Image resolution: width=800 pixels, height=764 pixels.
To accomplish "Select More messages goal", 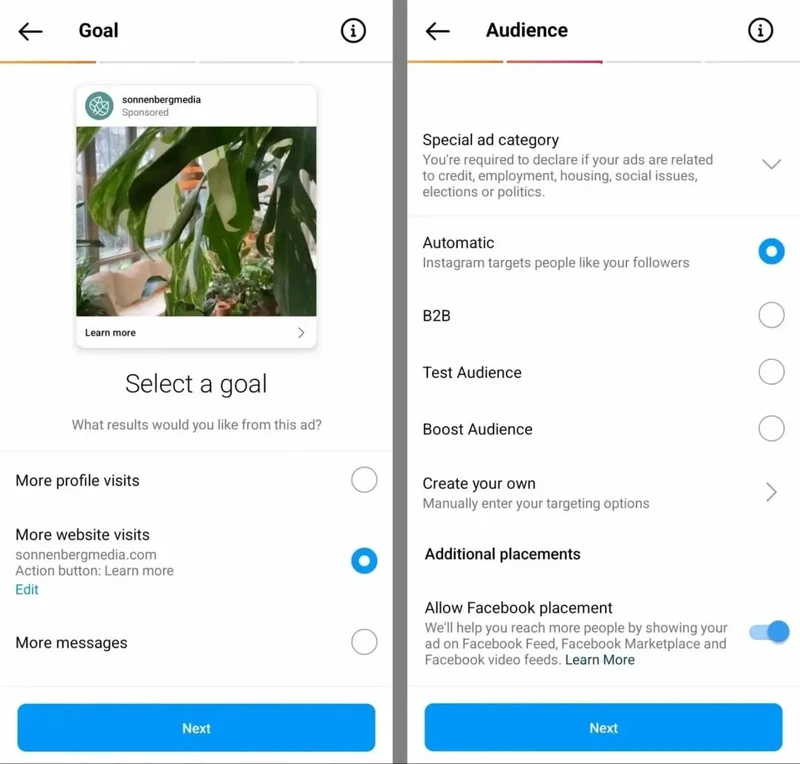I will [x=364, y=642].
